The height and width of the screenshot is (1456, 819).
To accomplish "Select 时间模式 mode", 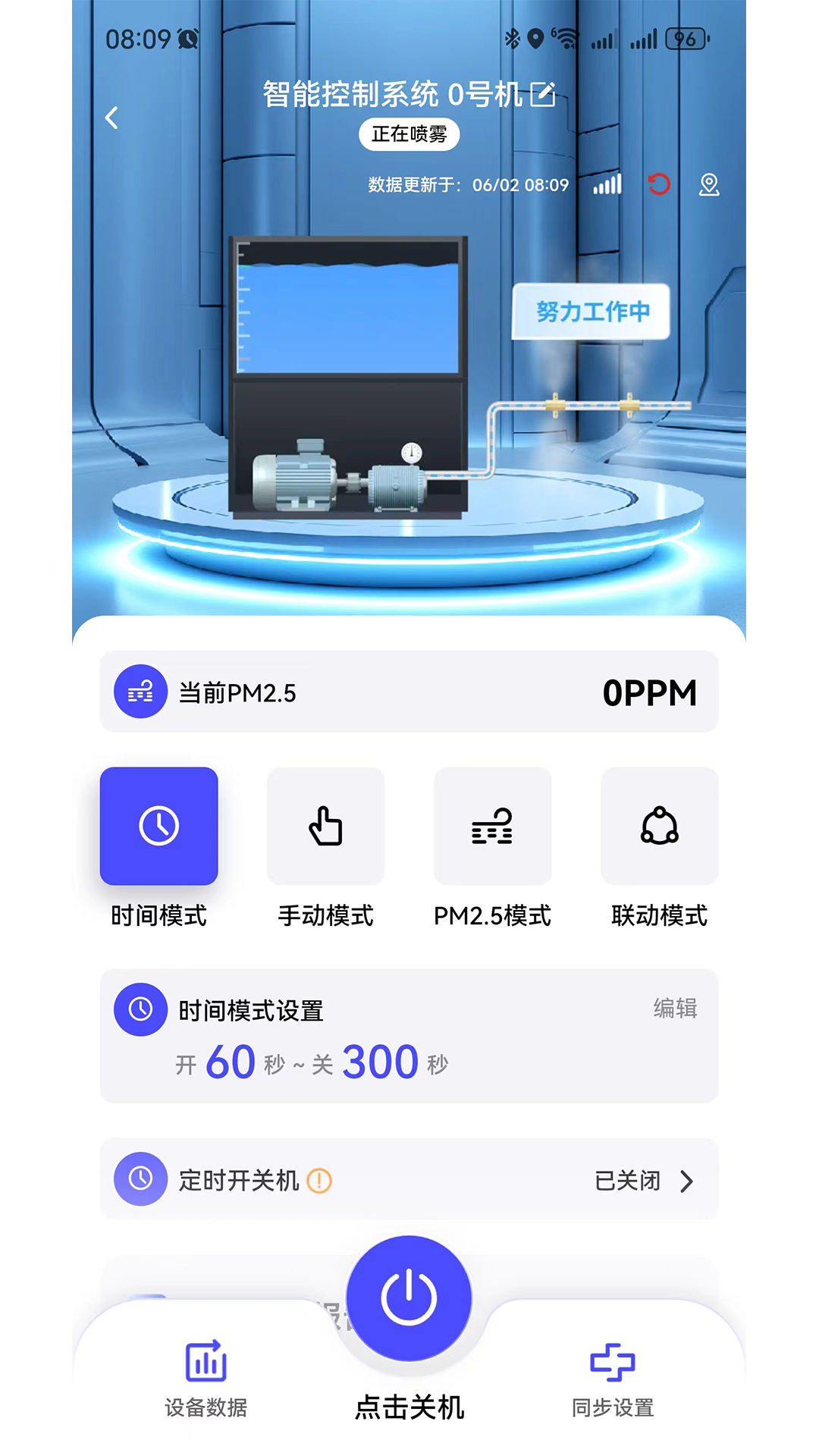I will (x=159, y=827).
